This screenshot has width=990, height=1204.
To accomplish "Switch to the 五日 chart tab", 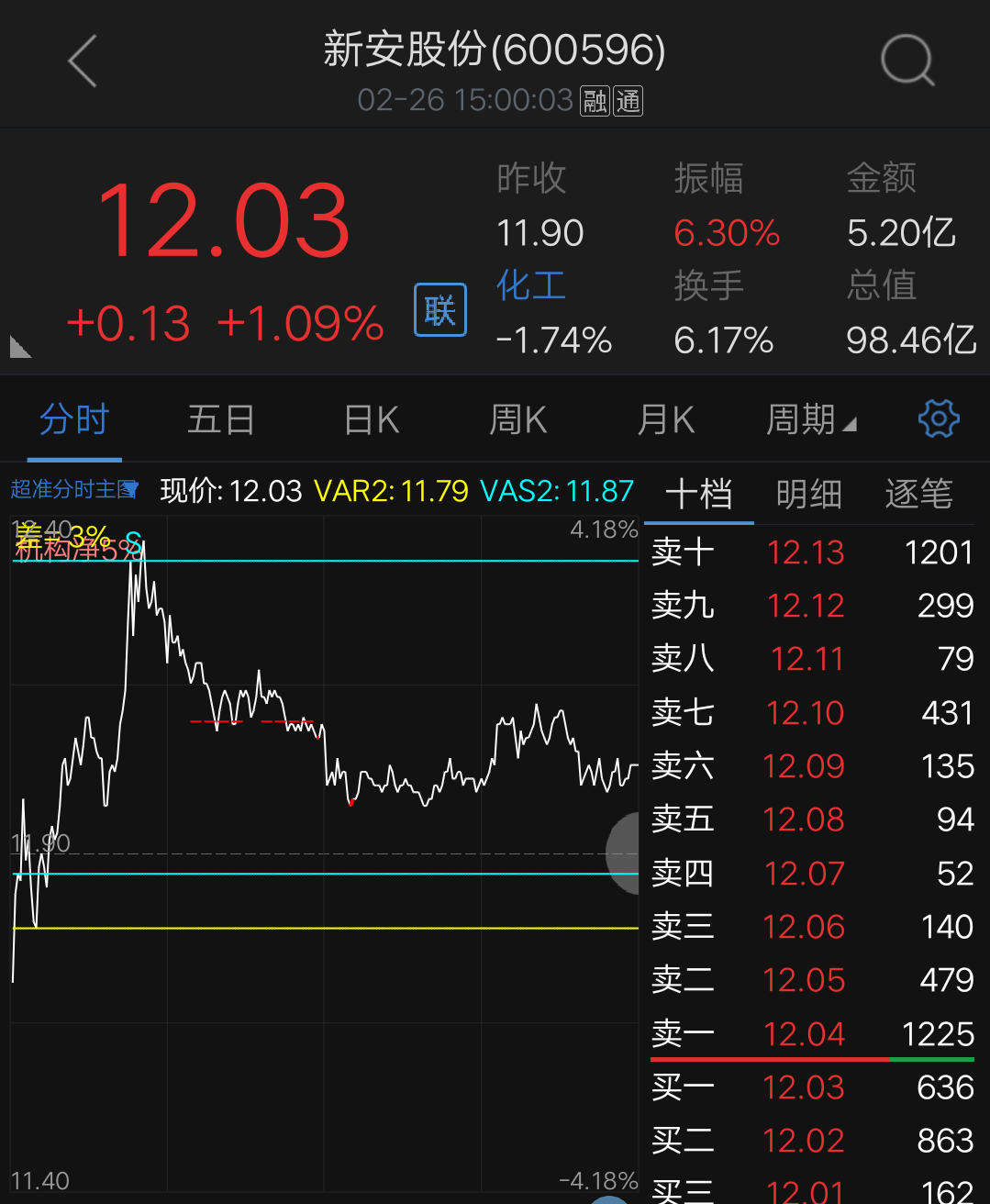I will 221,420.
